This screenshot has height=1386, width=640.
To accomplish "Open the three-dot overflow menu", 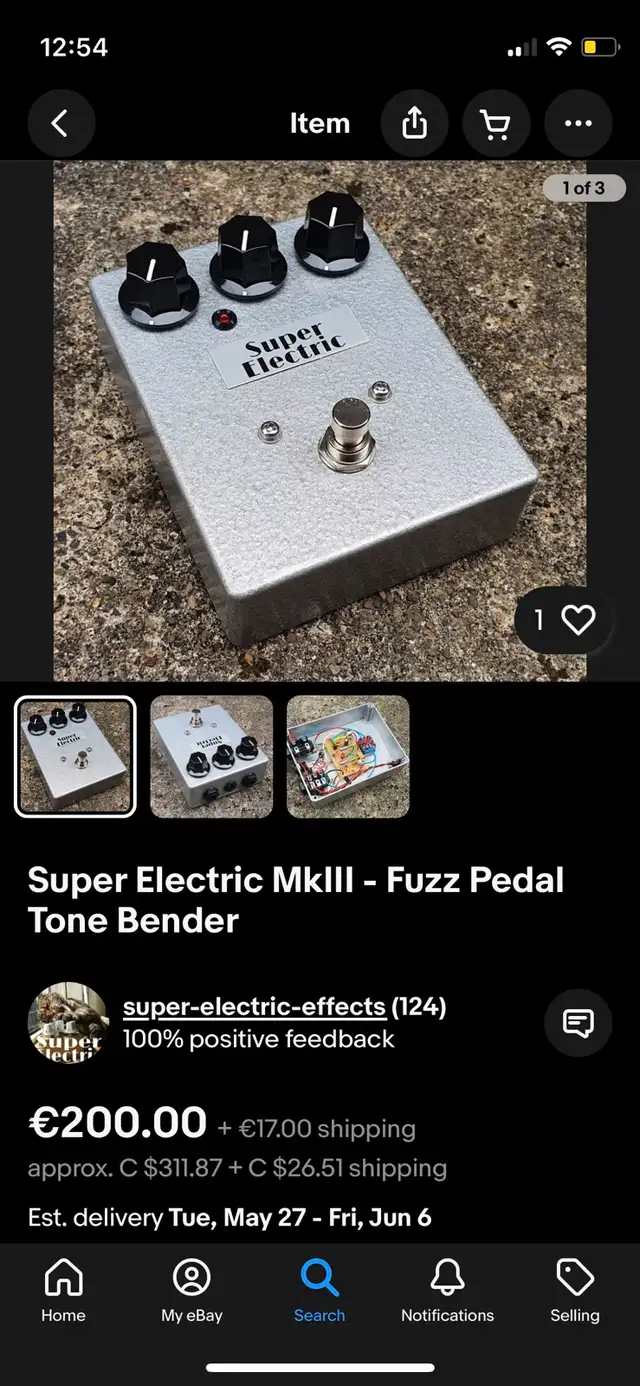I will pos(578,124).
